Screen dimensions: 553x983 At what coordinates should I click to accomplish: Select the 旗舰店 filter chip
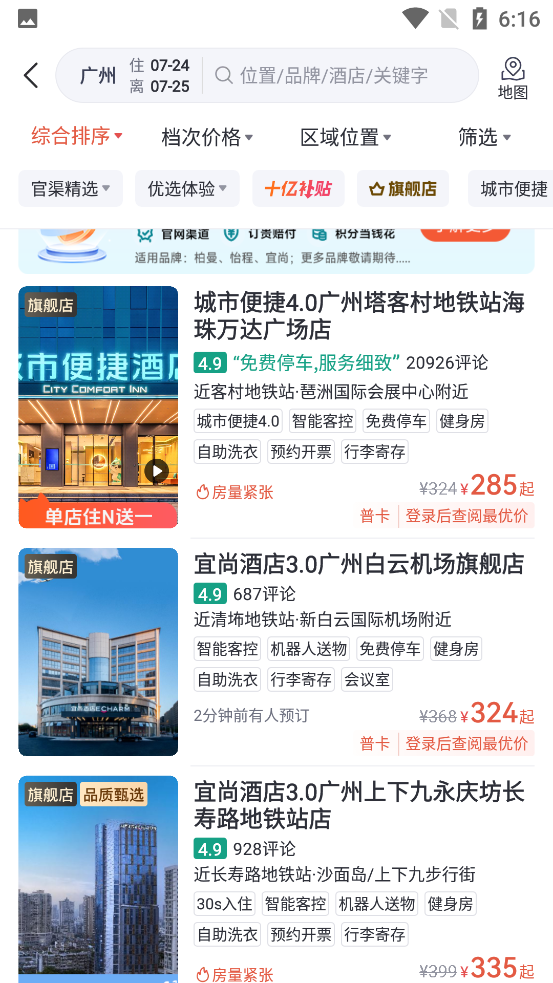[403, 189]
